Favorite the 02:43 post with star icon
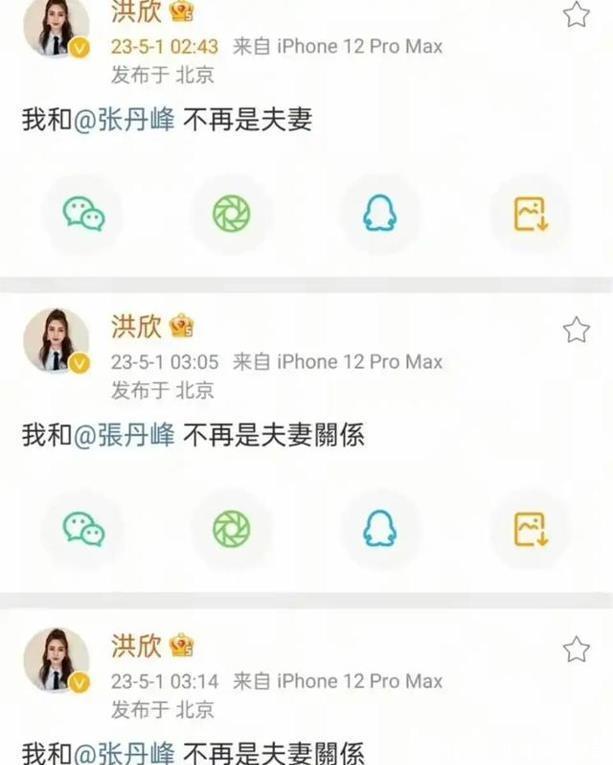The image size is (613, 765). [576, 14]
